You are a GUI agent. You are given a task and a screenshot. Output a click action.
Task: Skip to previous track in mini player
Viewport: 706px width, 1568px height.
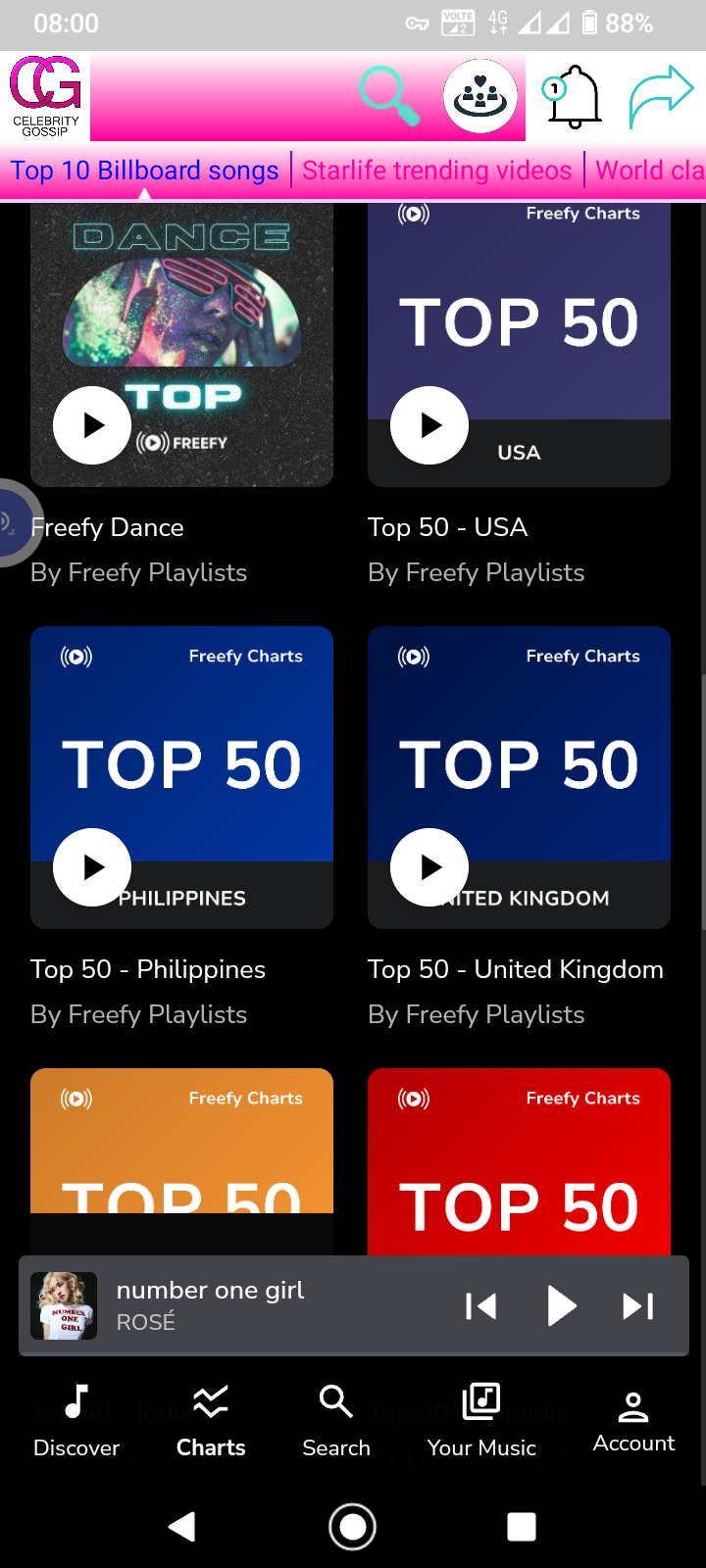pyautogui.click(x=480, y=1306)
